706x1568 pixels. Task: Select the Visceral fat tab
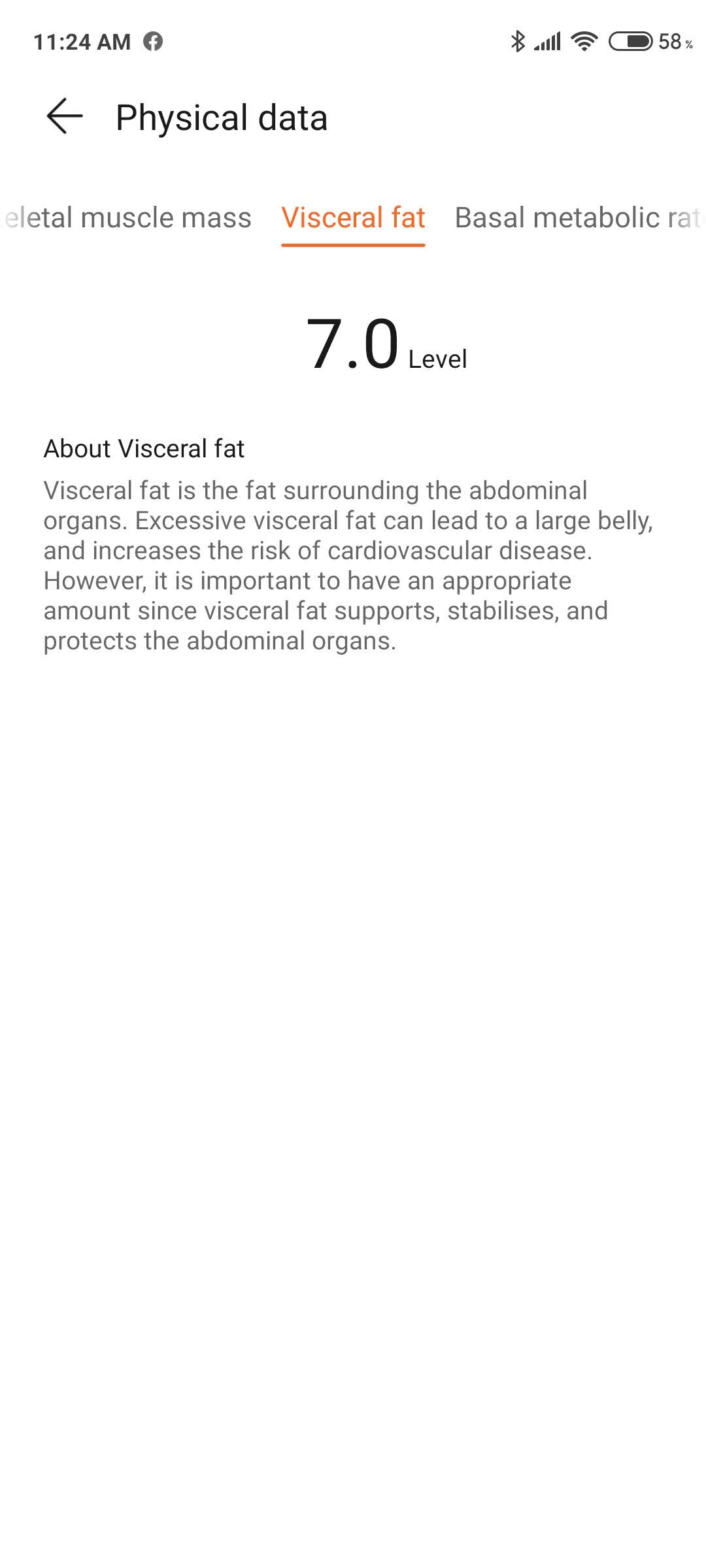coord(353,218)
